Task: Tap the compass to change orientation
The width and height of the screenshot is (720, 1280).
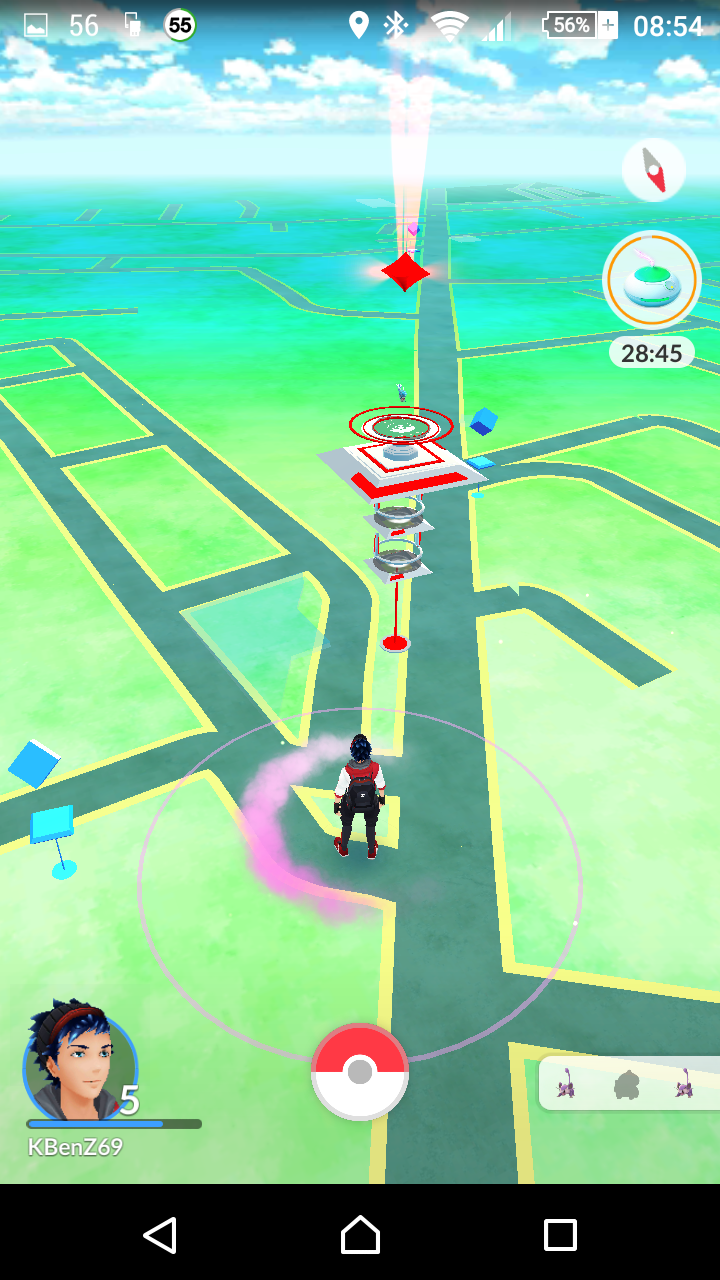Action: pyautogui.click(x=653, y=171)
